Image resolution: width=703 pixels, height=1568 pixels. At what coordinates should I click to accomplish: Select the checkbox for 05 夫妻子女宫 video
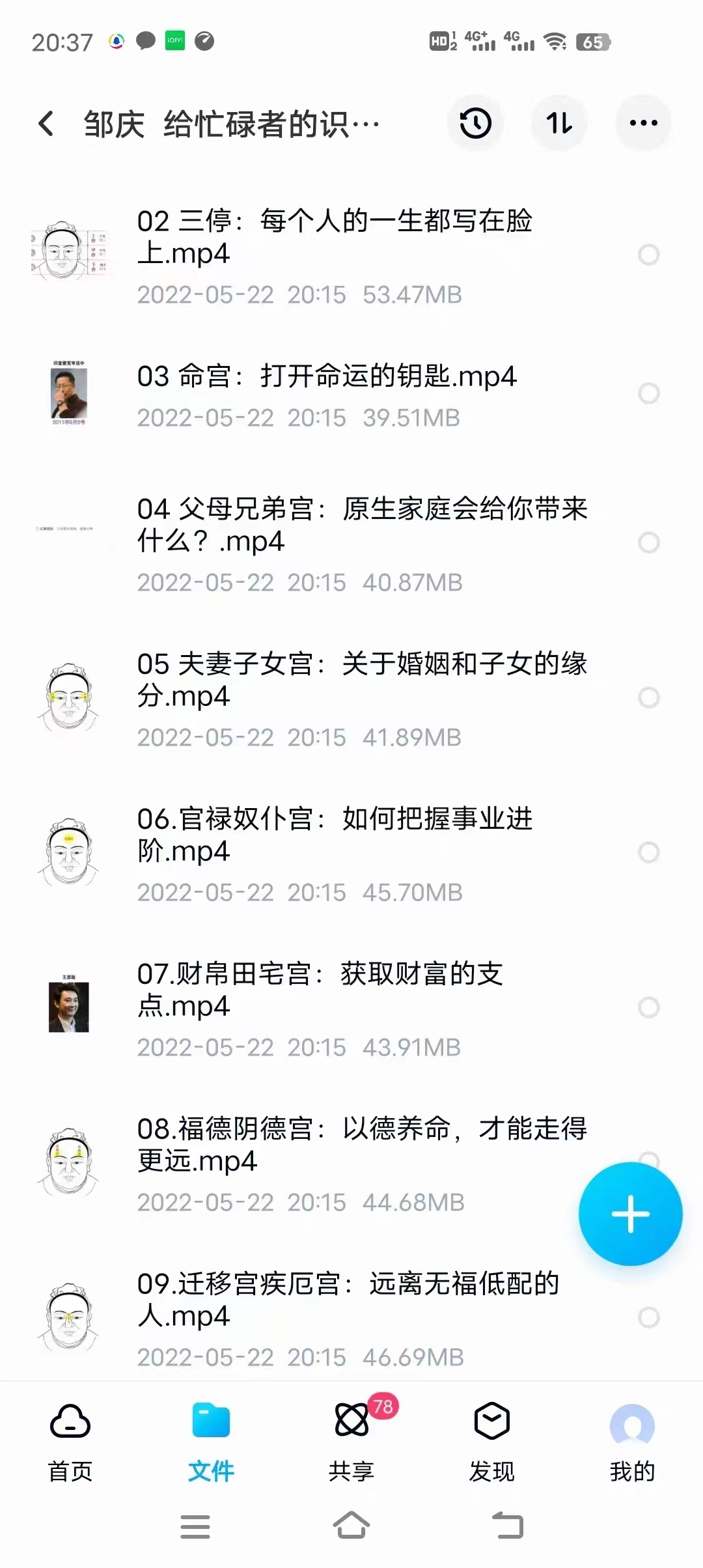[x=649, y=698]
